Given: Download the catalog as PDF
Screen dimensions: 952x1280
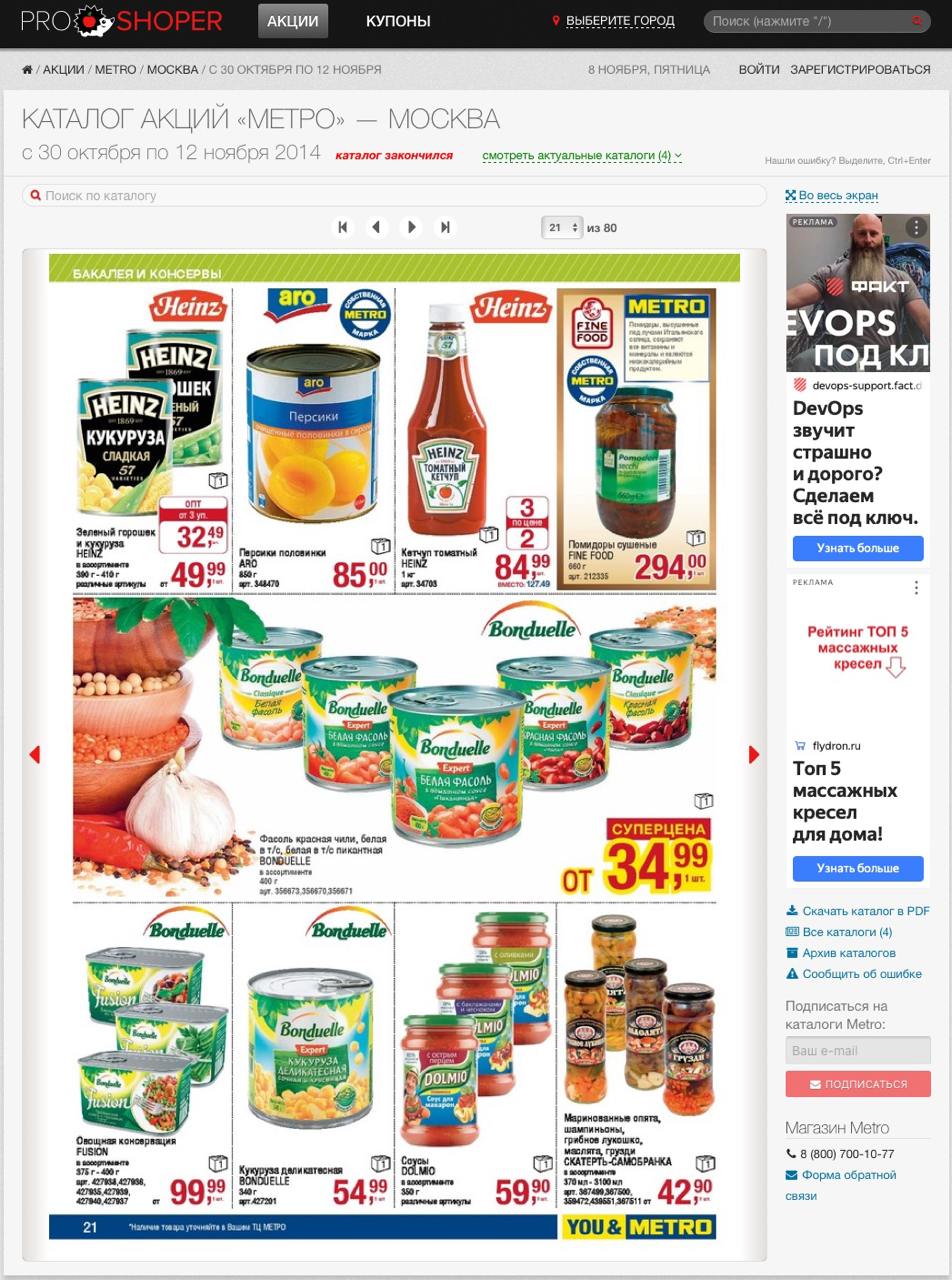Looking at the screenshot, I should point(865,911).
